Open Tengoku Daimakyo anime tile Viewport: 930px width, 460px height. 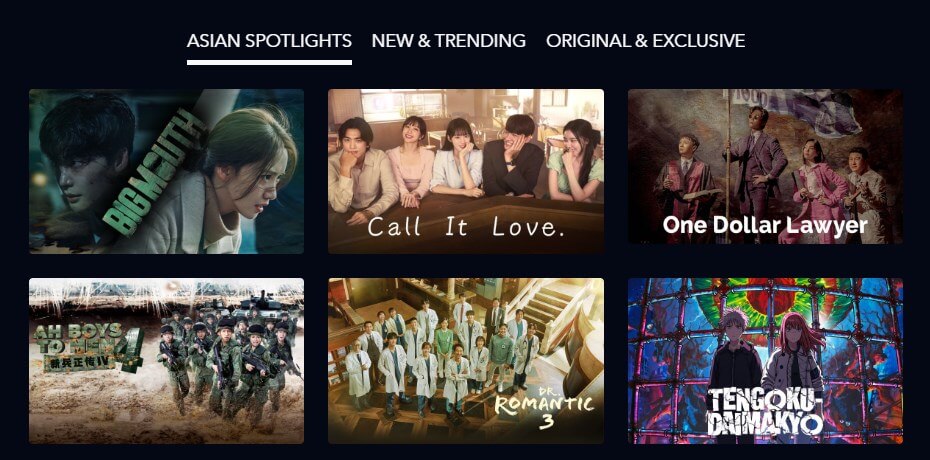click(765, 360)
